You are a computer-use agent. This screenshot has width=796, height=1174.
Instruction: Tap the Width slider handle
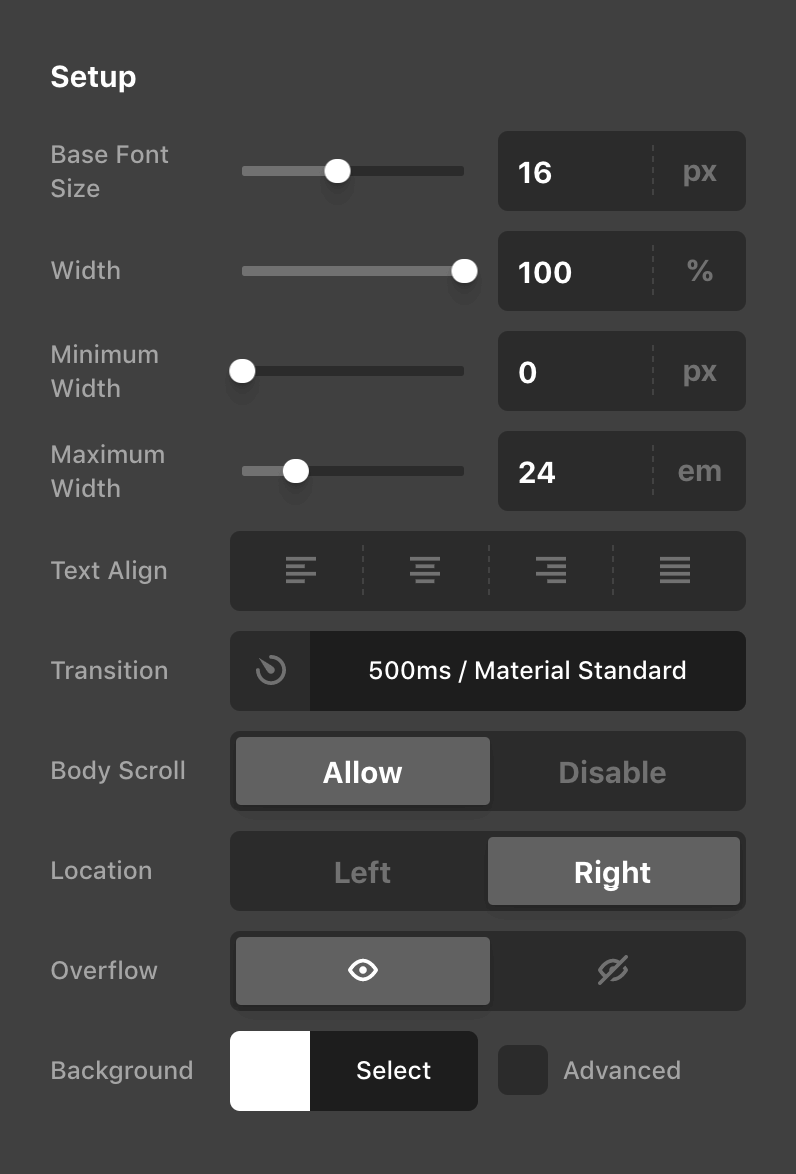pyautogui.click(x=464, y=271)
